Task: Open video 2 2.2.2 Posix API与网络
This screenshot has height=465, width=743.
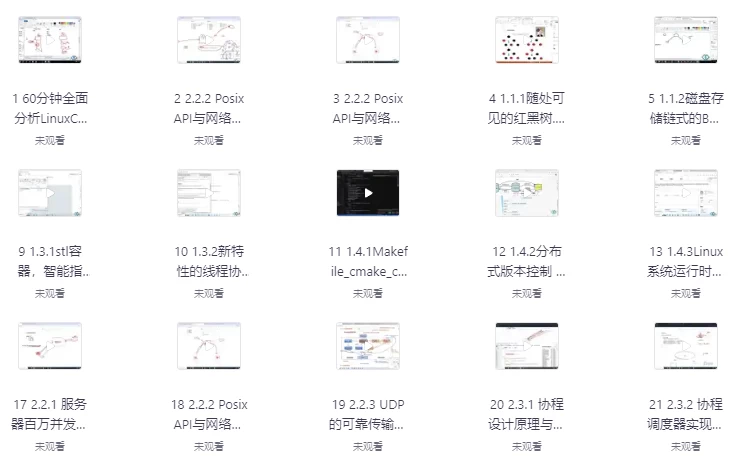Action: (x=209, y=41)
